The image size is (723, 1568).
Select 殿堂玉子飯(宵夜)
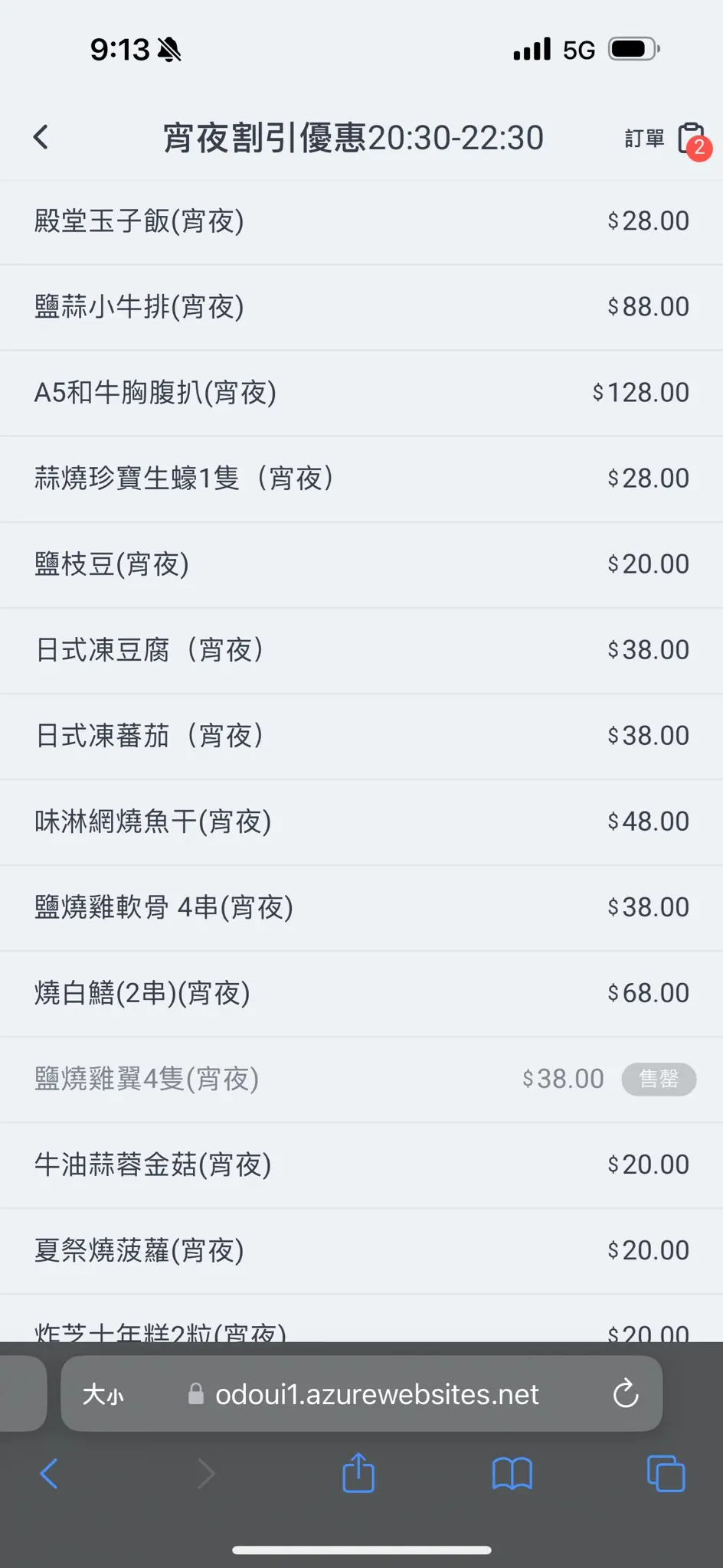[361, 222]
